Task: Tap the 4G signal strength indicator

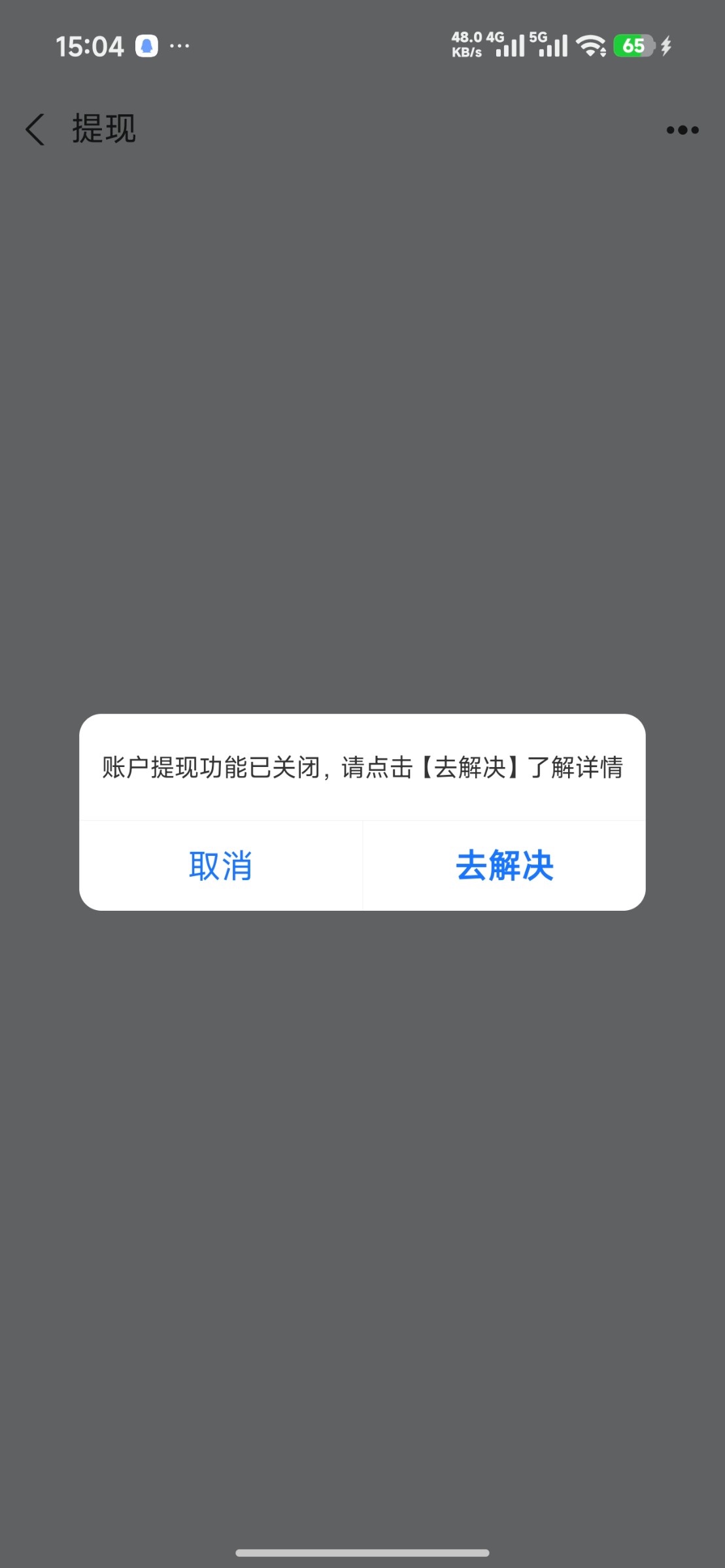Action: (x=511, y=46)
